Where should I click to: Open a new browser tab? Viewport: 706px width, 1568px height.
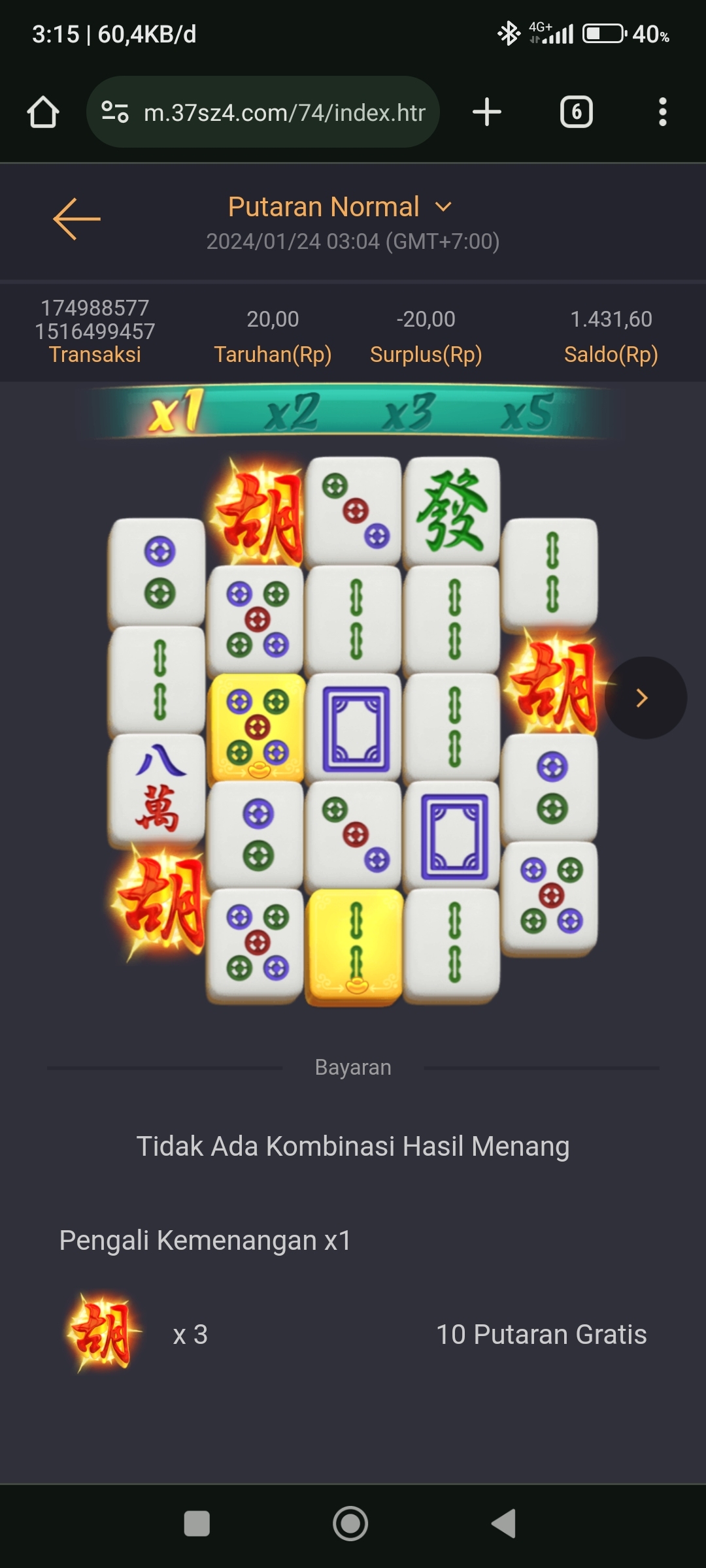(x=487, y=112)
